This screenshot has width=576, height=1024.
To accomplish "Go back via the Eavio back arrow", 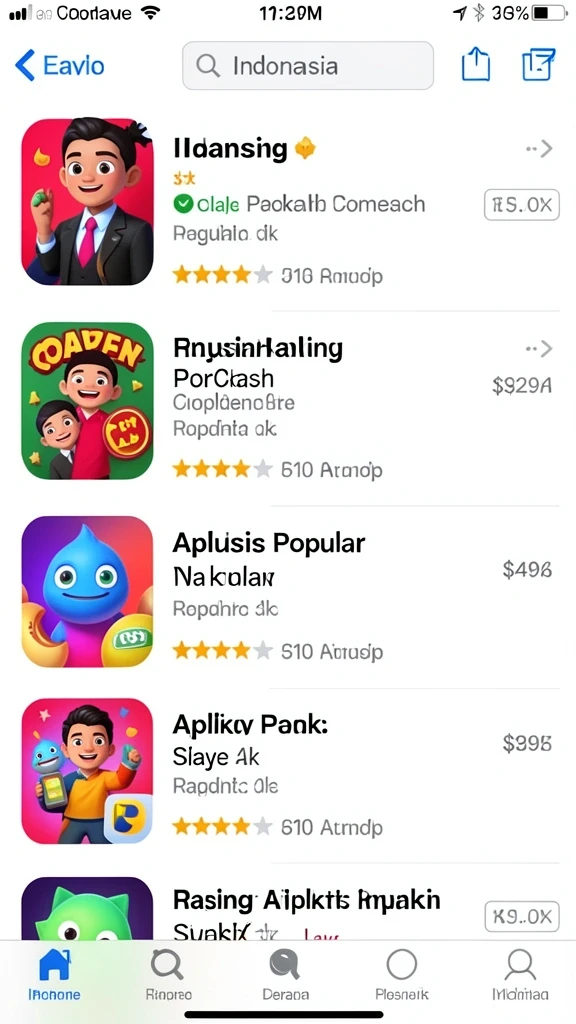I will click(59, 65).
